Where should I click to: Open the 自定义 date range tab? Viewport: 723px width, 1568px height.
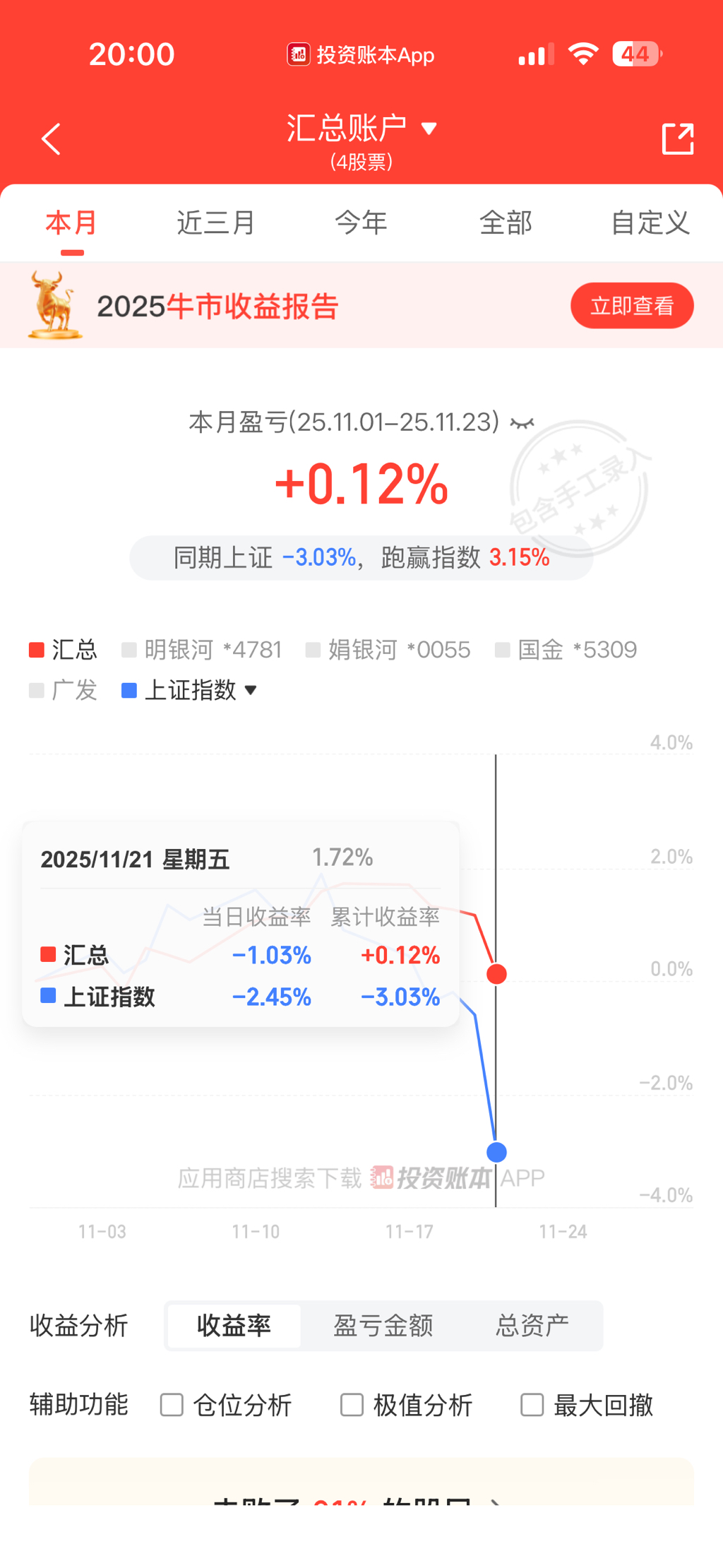[650, 222]
